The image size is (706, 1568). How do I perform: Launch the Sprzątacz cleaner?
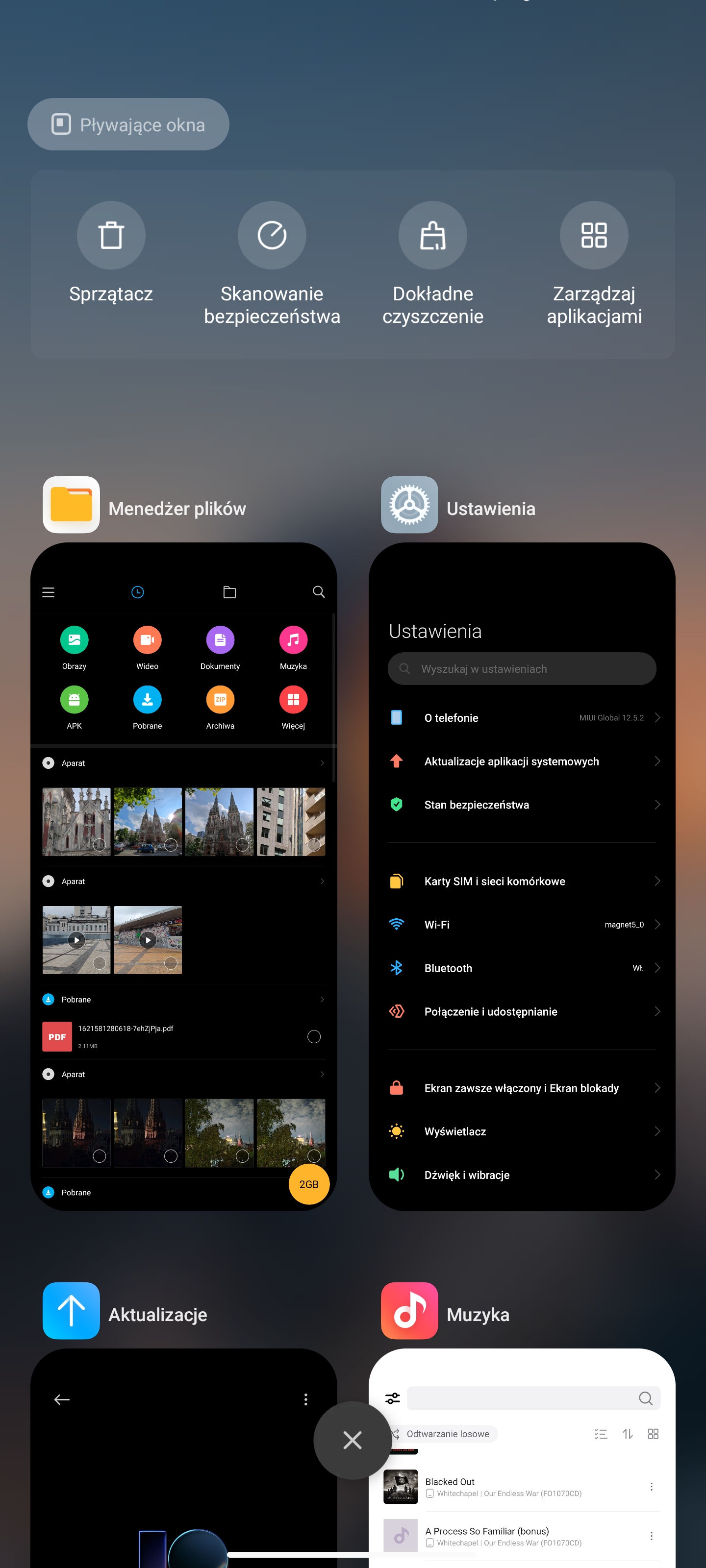coord(111,236)
